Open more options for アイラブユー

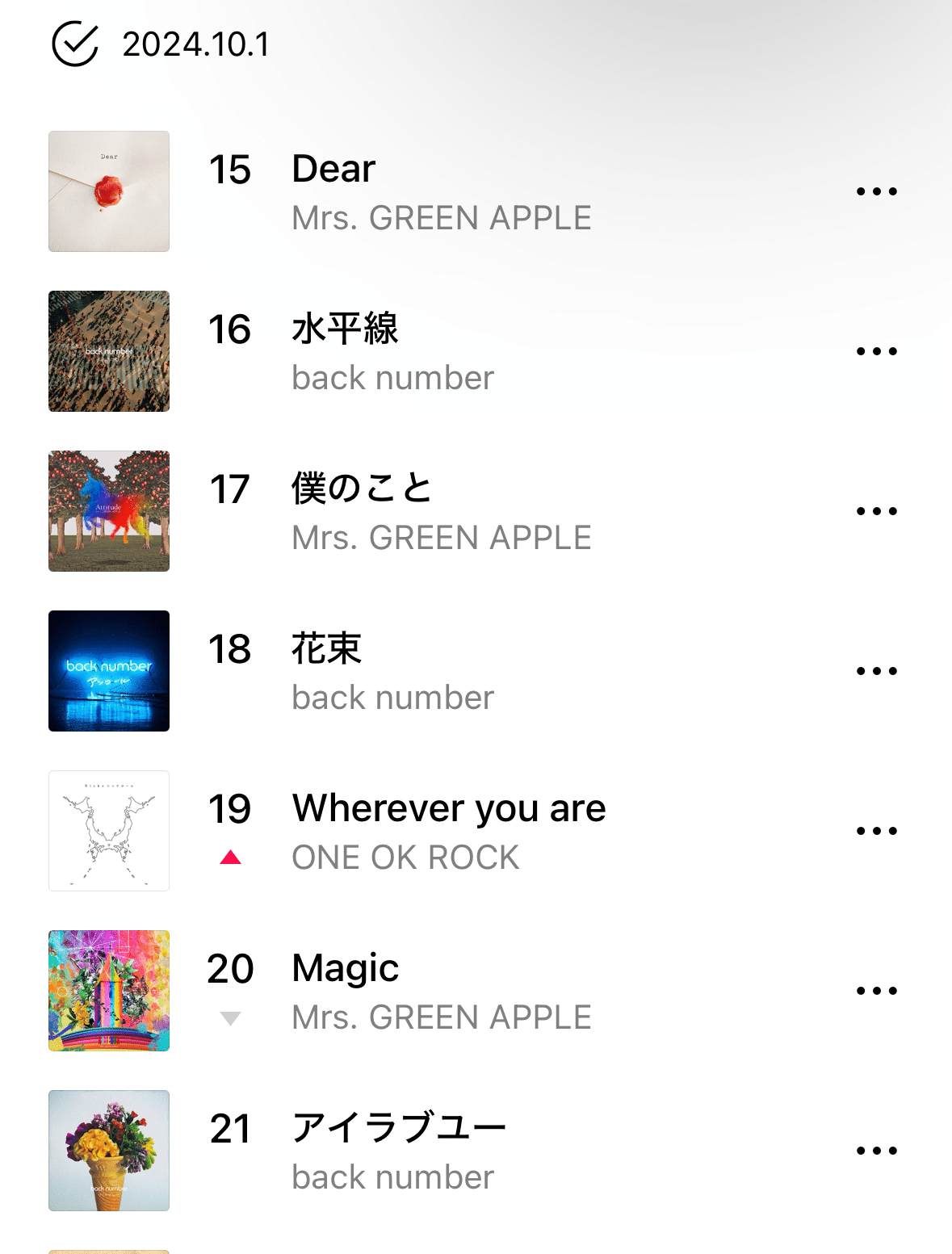point(876,1151)
